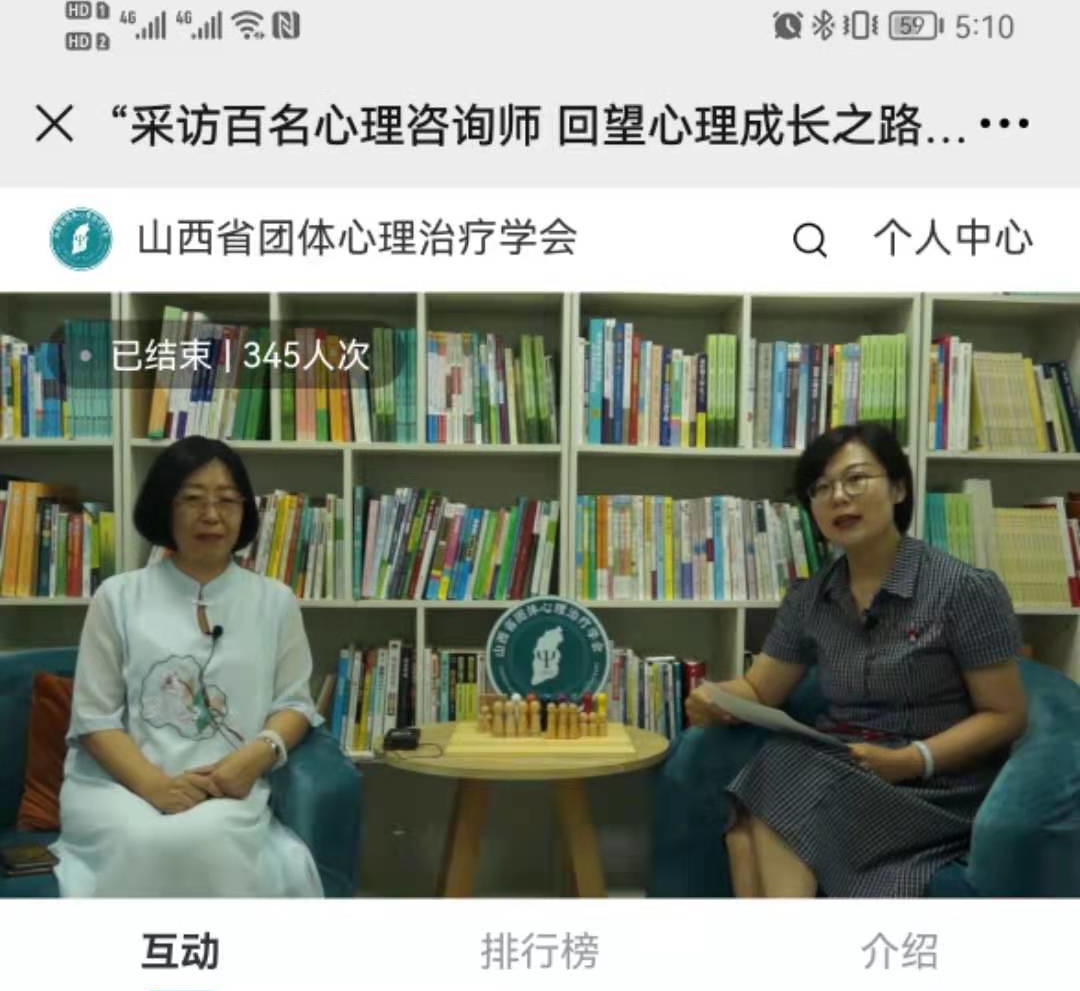1080x991 pixels.
Task: Close the webpage with the X icon
Action: coord(55,125)
